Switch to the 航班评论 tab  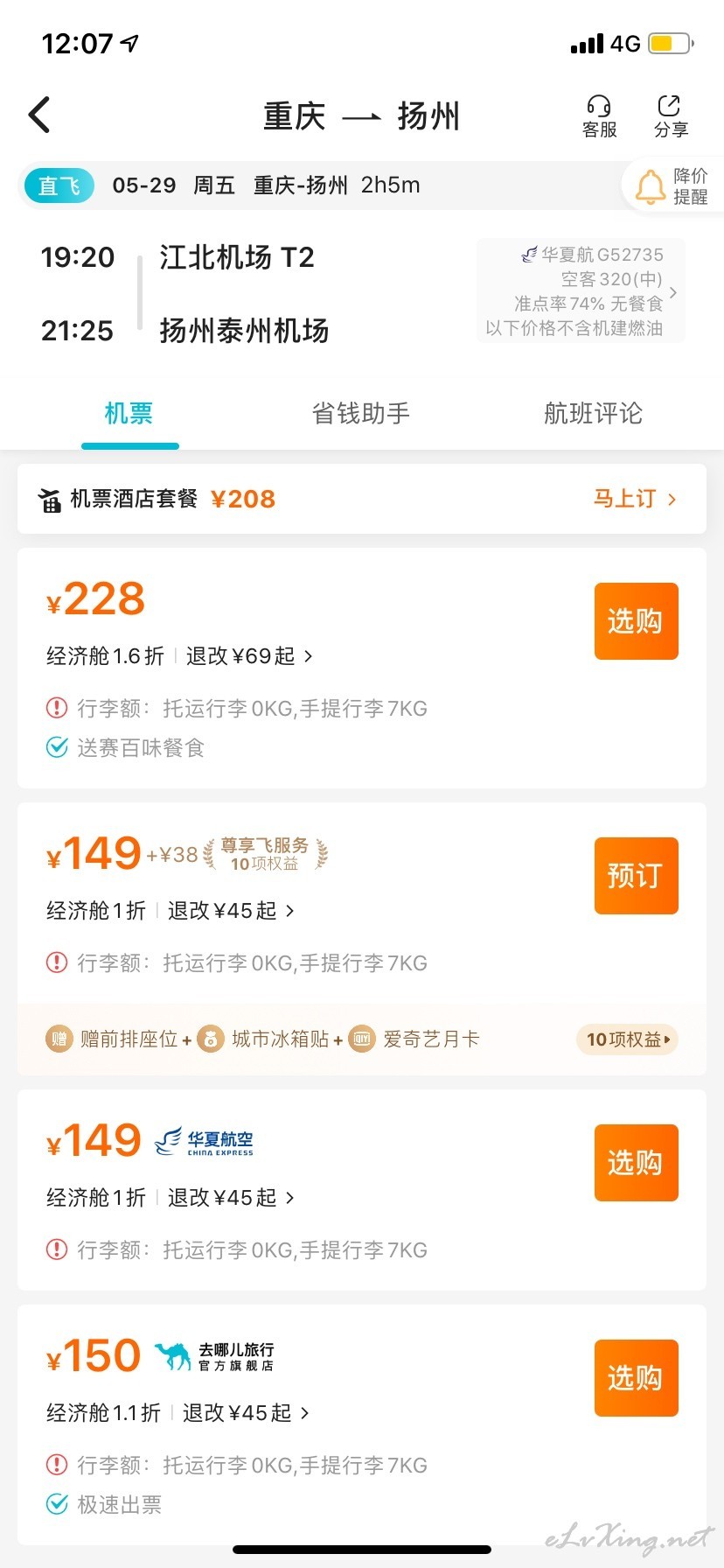(x=593, y=413)
